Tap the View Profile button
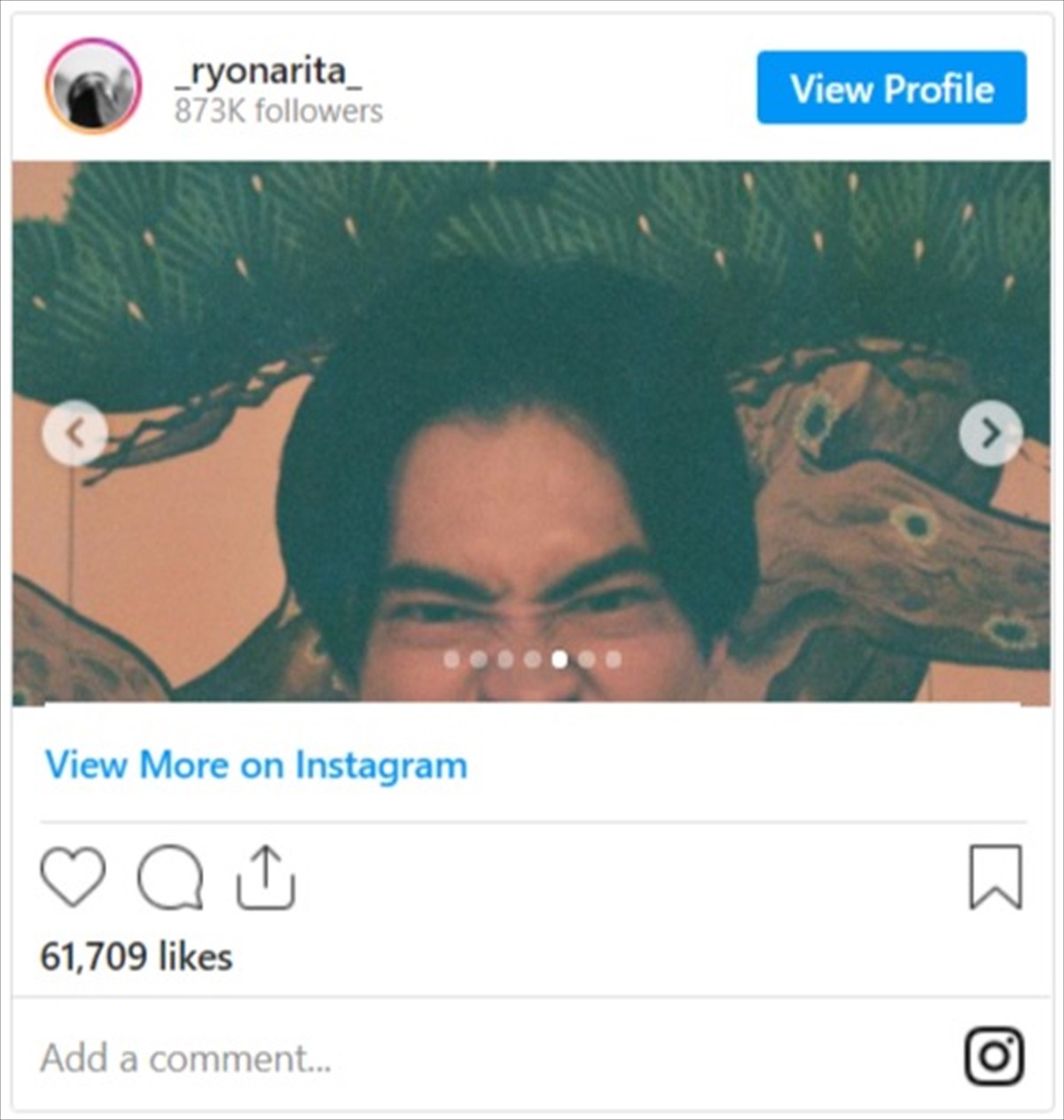This screenshot has width=1064, height=1120. [x=891, y=88]
